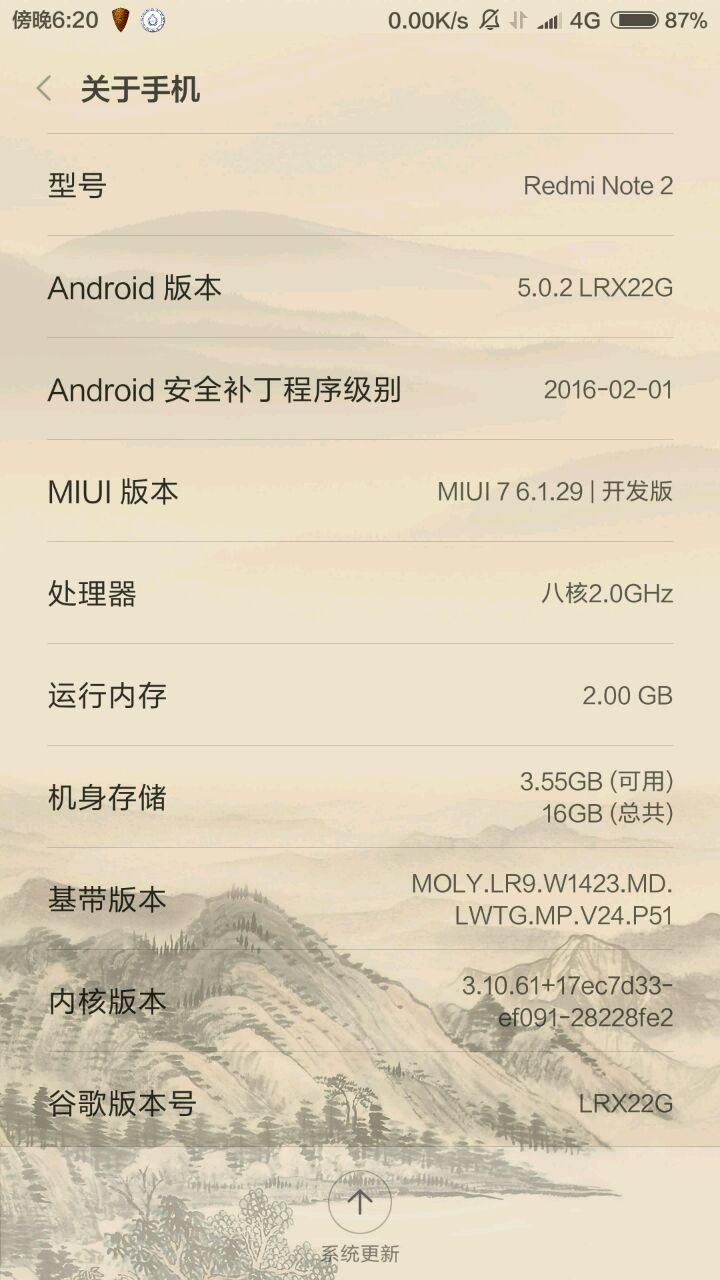Tap the 内核版本 row
The width and height of the screenshot is (720, 1280).
(360, 1001)
